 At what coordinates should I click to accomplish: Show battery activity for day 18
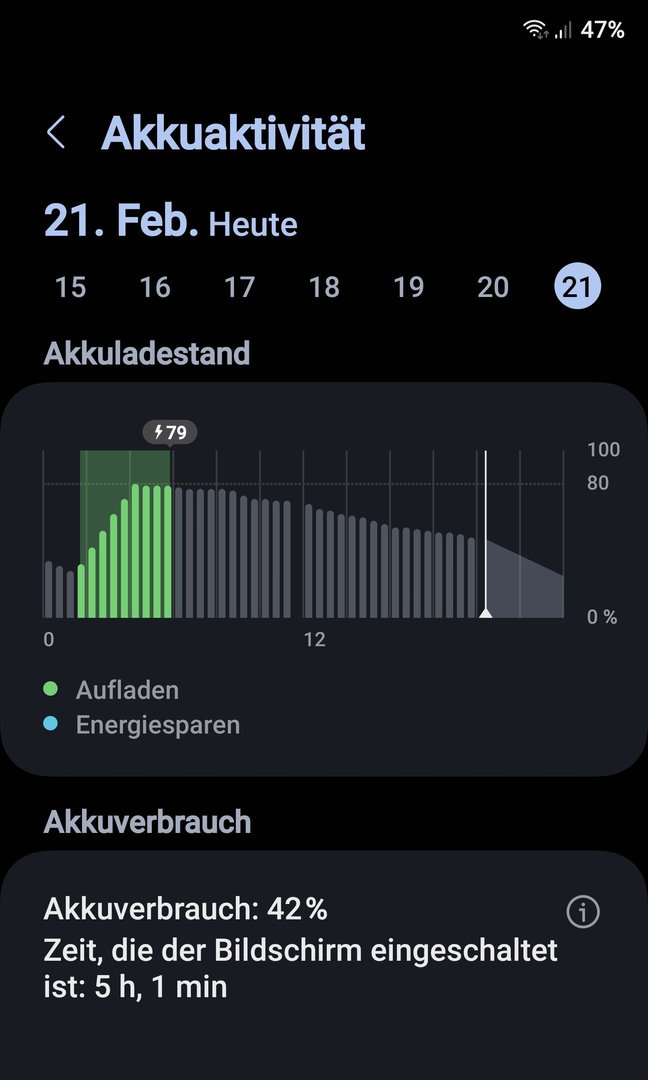coord(324,288)
